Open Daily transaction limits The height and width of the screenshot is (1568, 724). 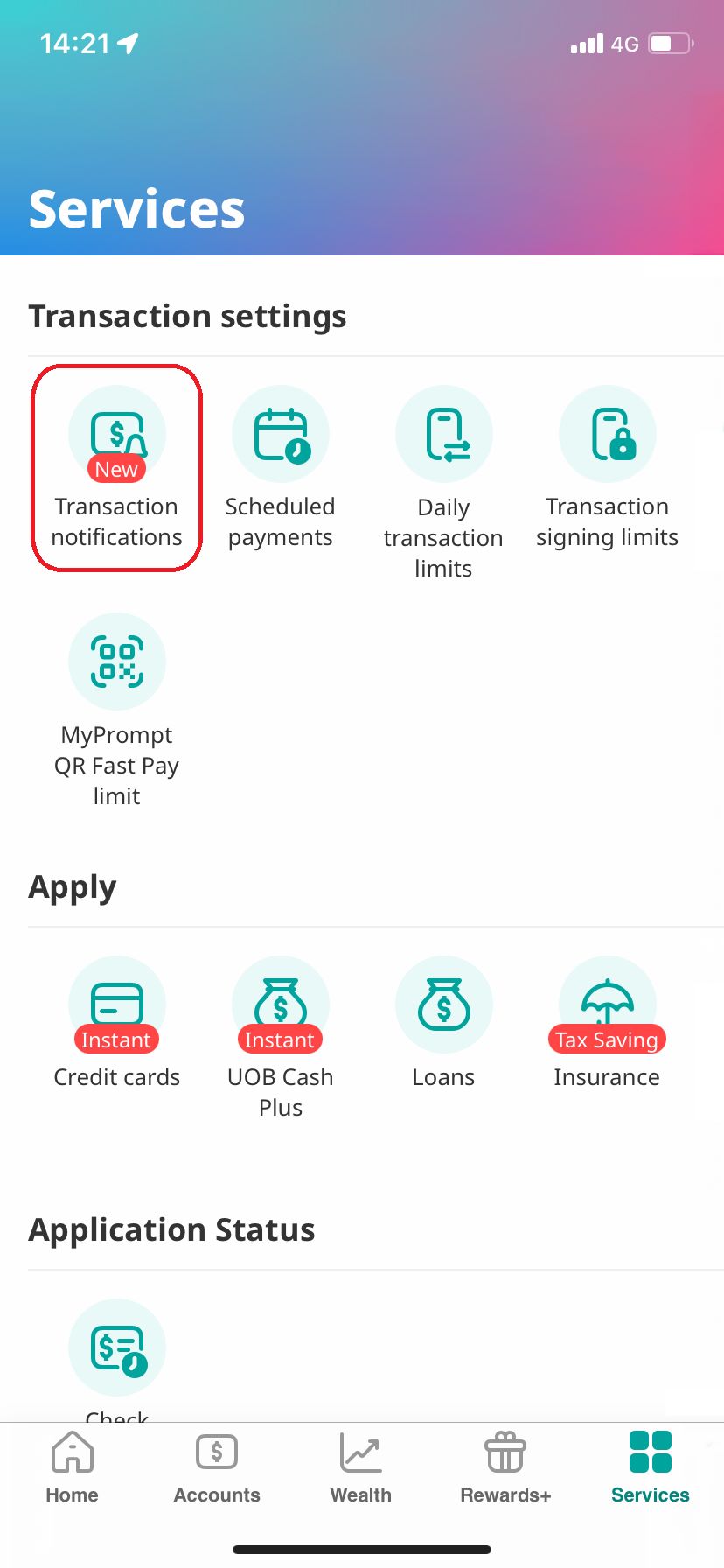point(443,433)
